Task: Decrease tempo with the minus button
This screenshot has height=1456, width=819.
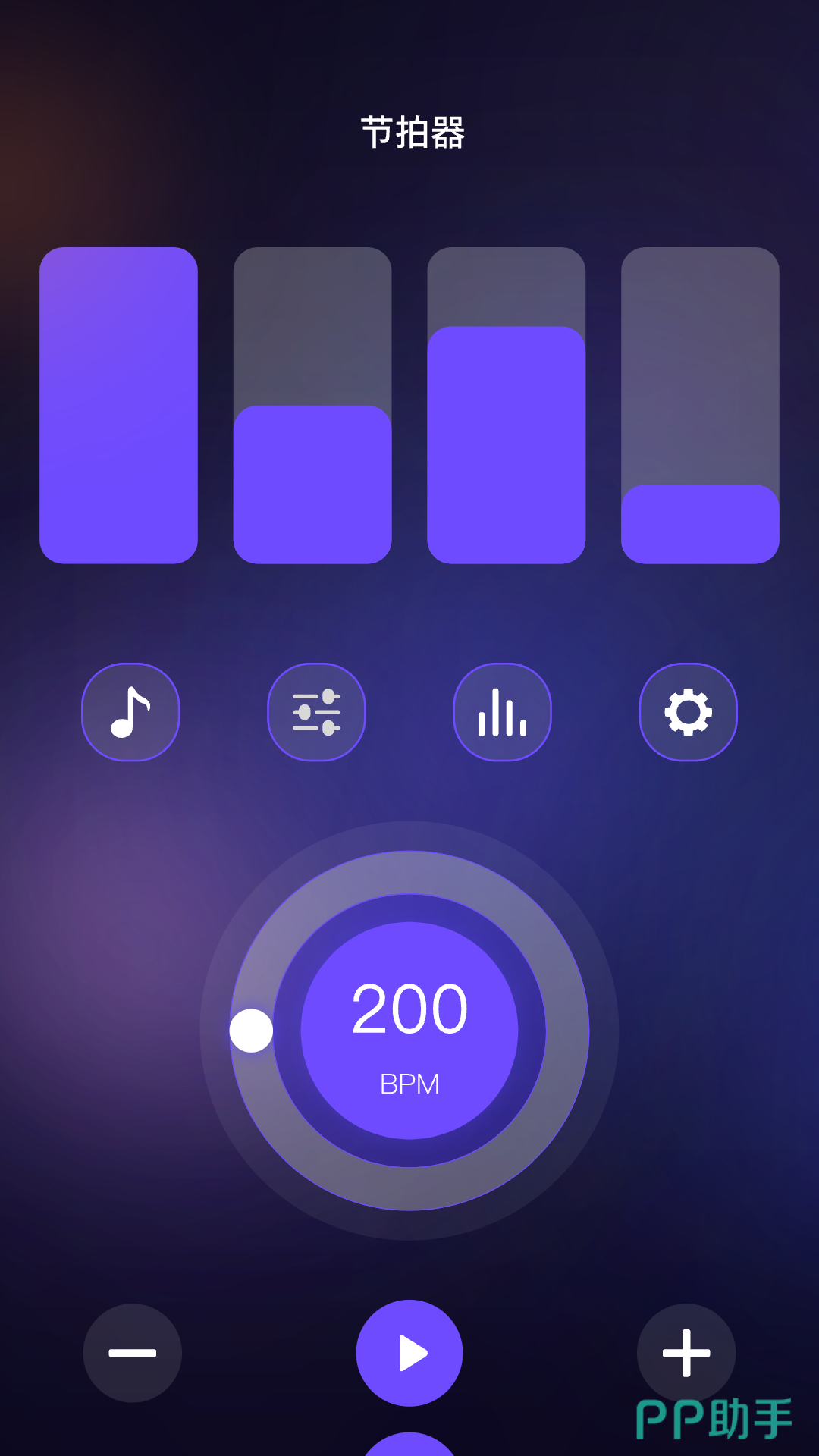Action: coord(133,1353)
